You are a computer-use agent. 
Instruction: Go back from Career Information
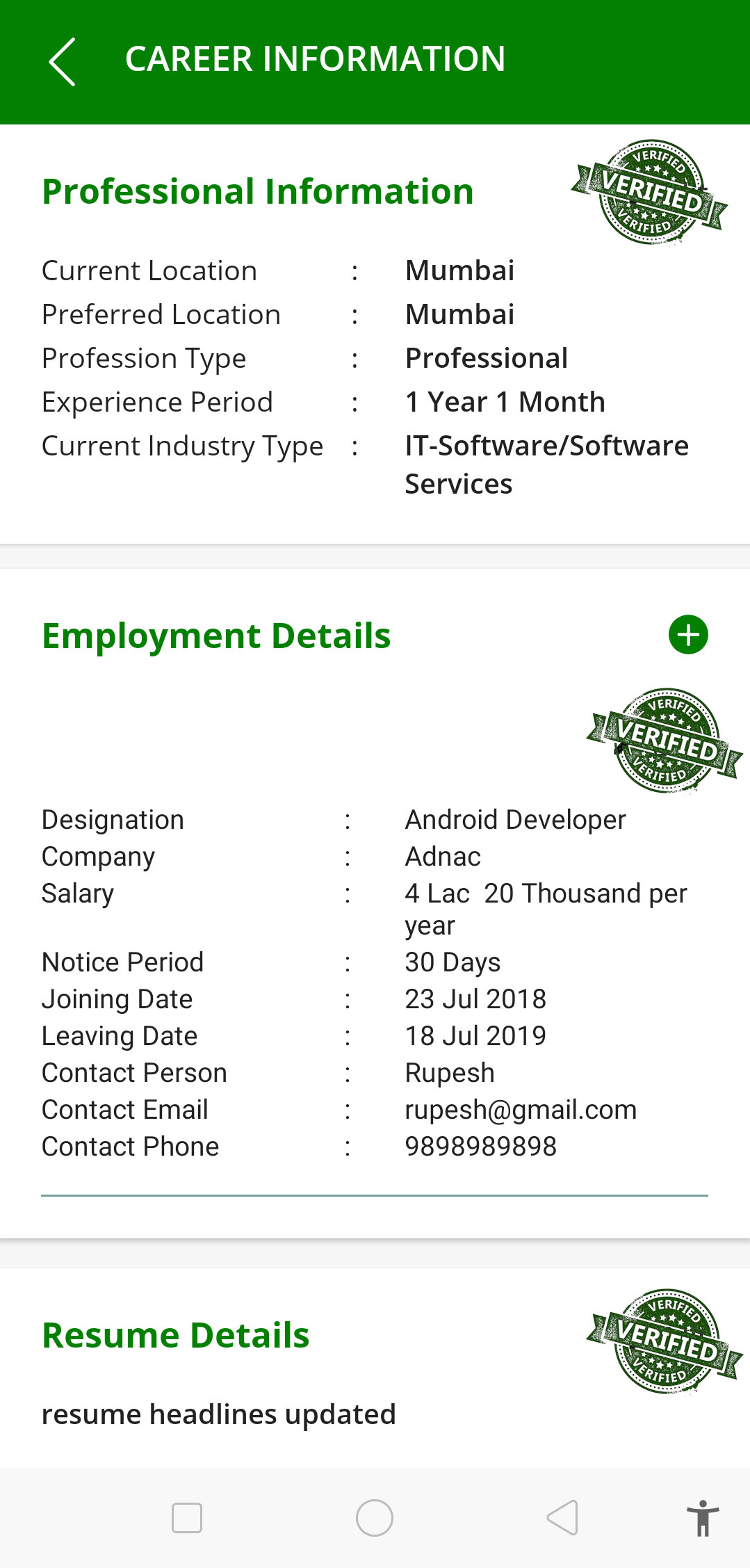63,62
